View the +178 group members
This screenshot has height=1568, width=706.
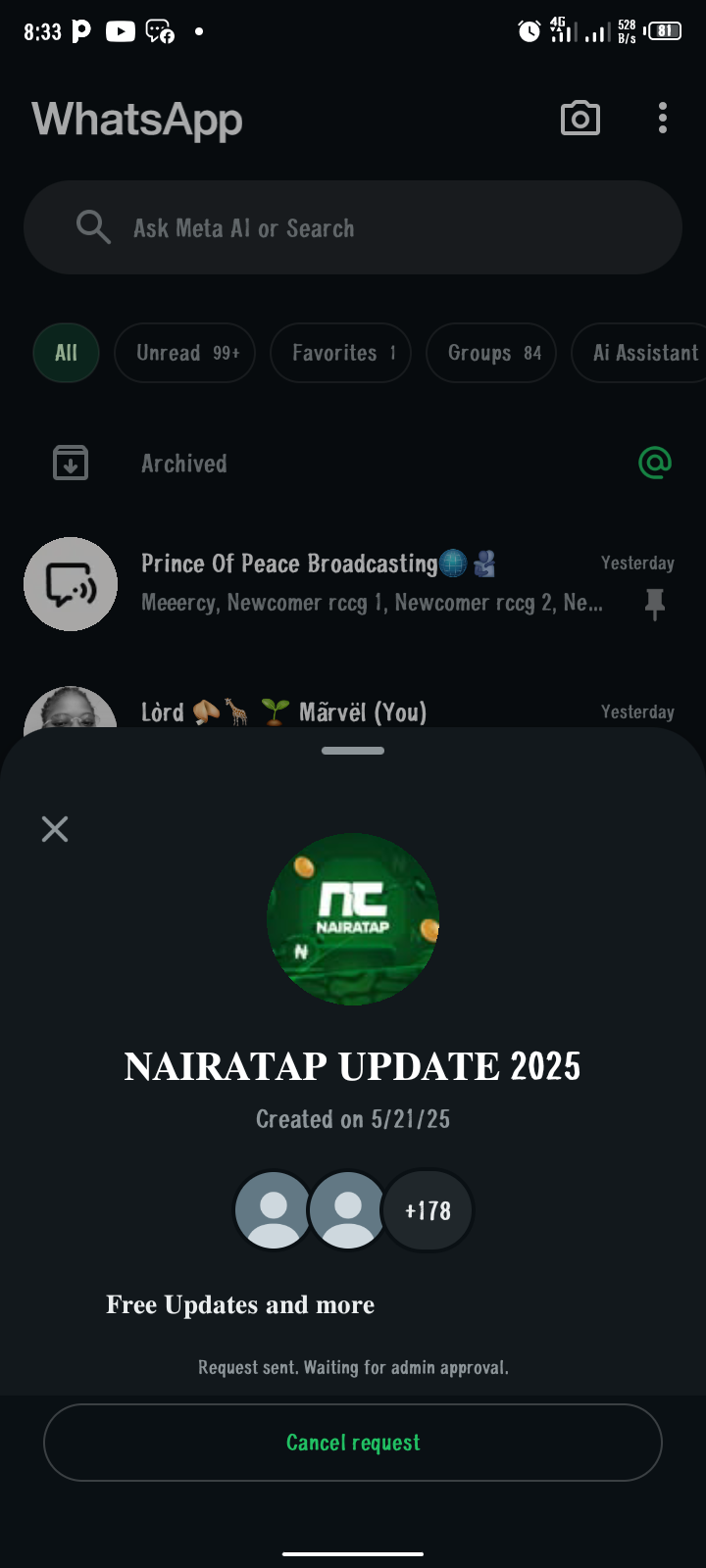[x=429, y=1210]
